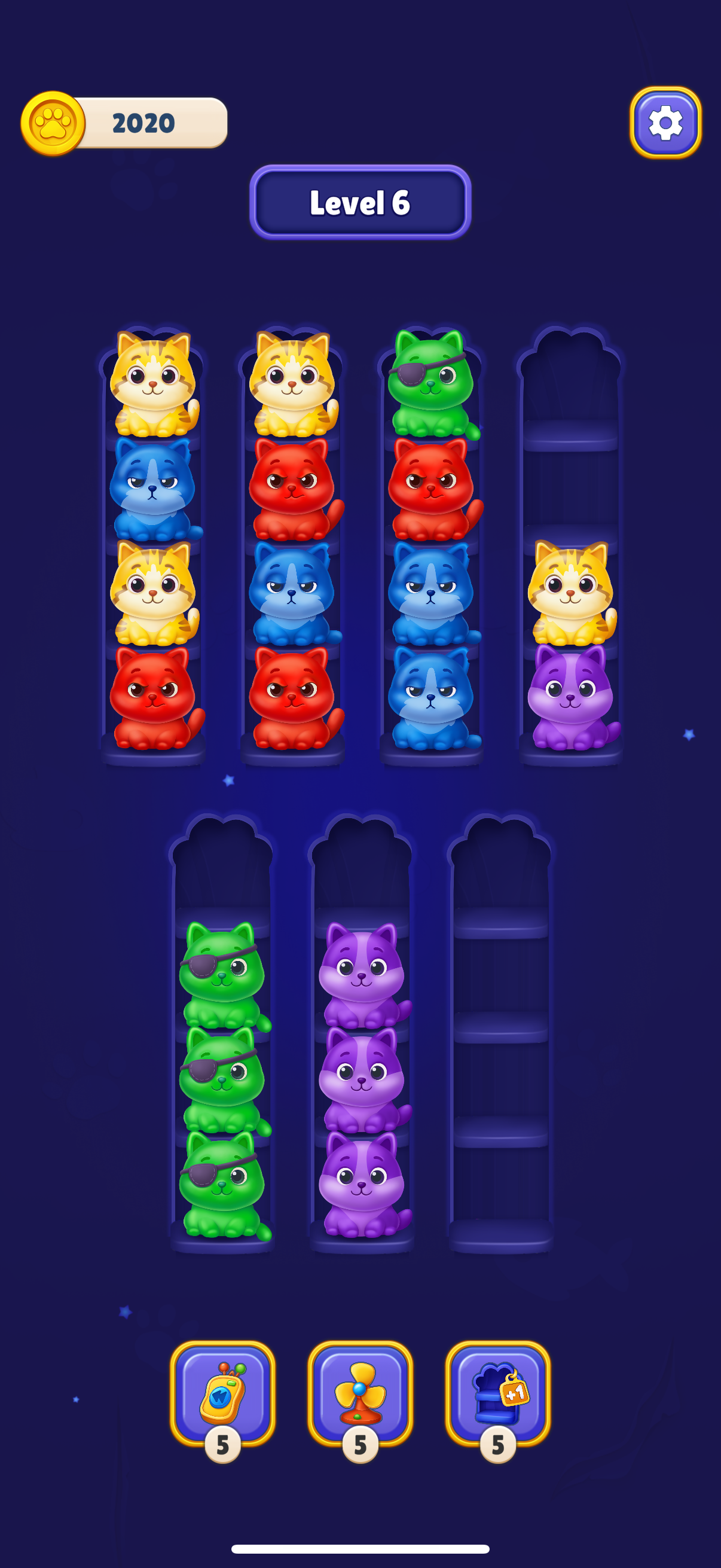Select the tube with three green cats

[221, 1033]
